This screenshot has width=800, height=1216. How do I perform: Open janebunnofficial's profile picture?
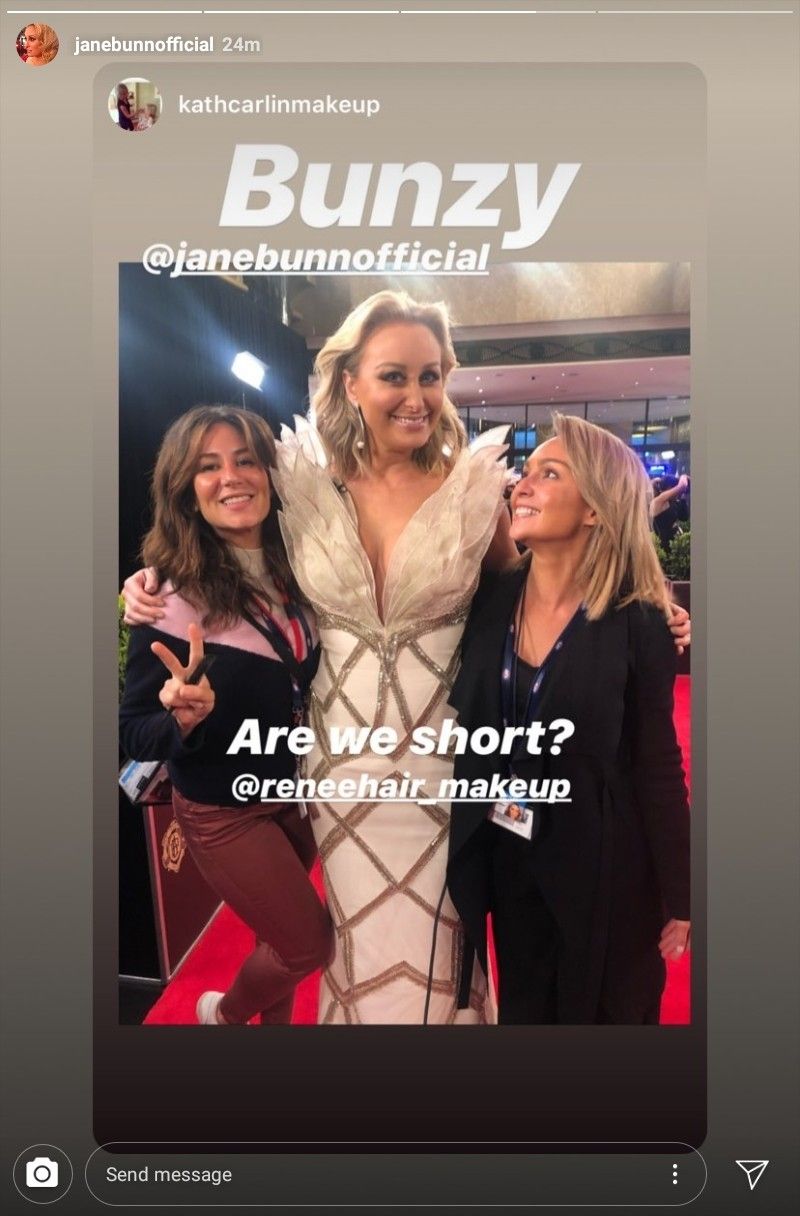[x=37, y=44]
